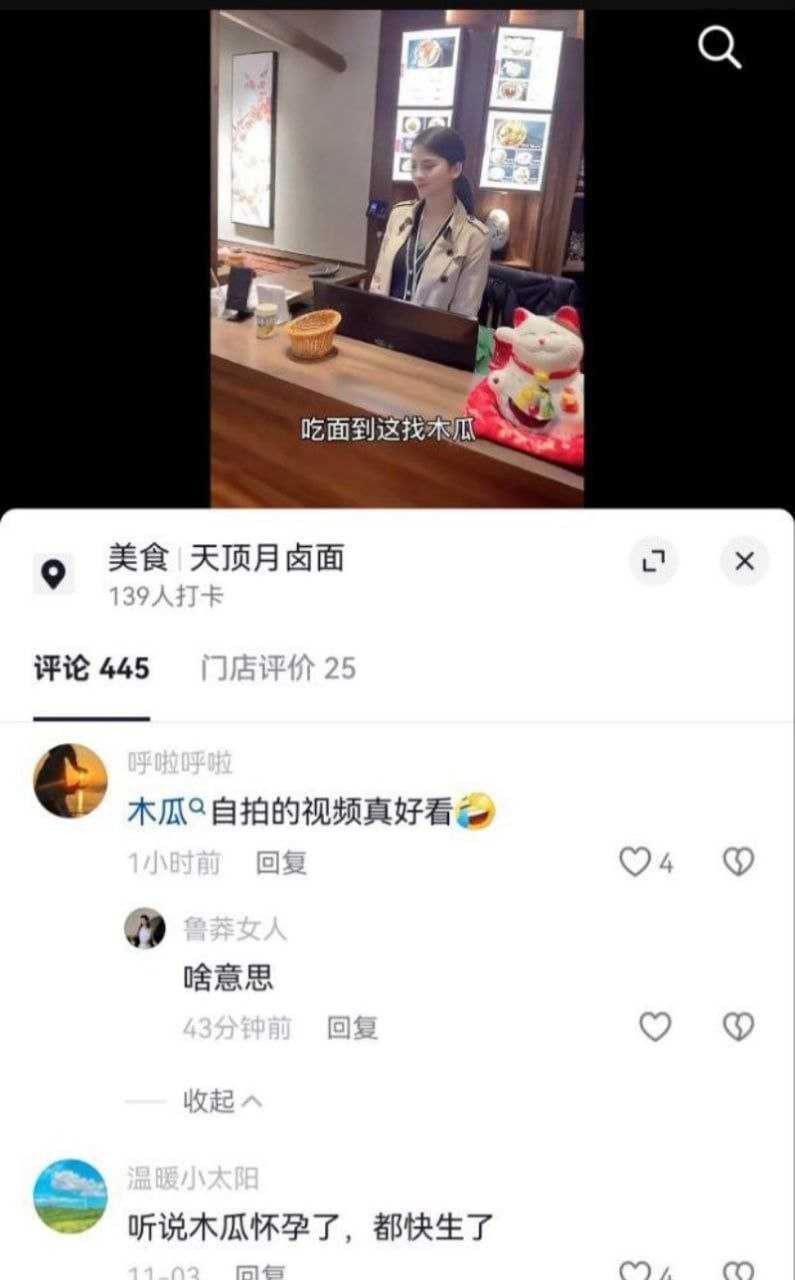Collapse replies with 收起
The width and height of the screenshot is (795, 1280).
pos(222,1101)
